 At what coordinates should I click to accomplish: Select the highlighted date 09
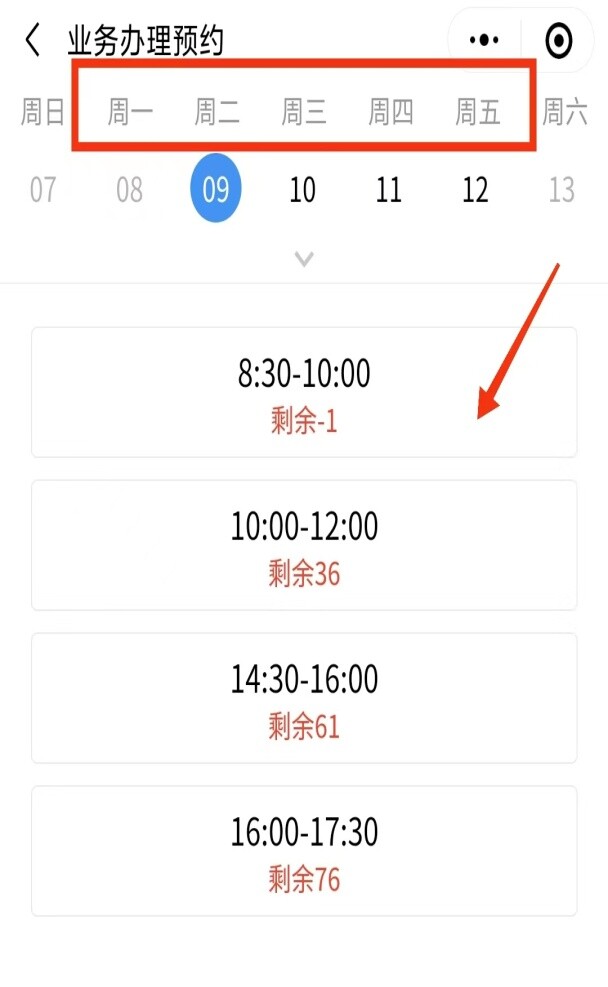click(216, 190)
